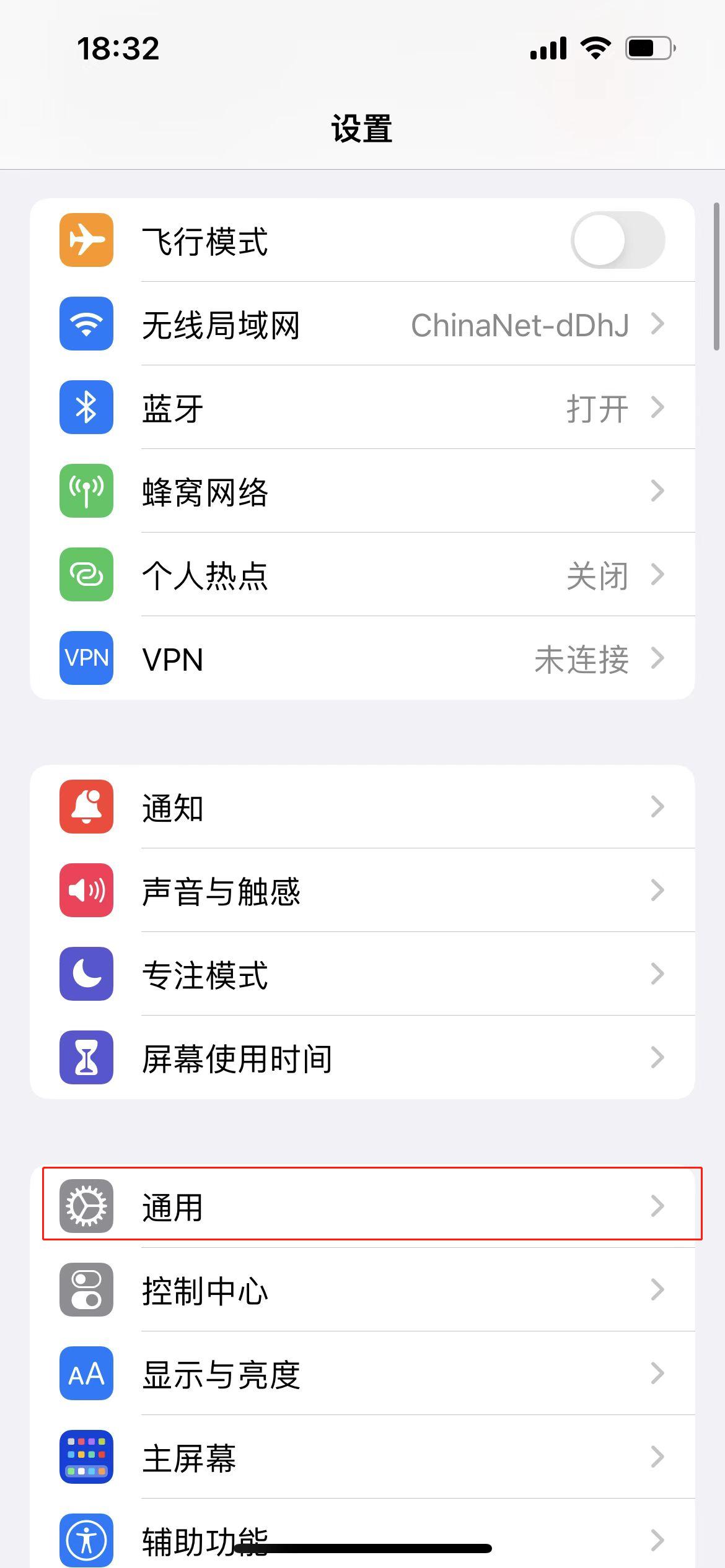725x1568 pixels.
Task: Toggle the airplane mode switch on
Action: click(618, 240)
